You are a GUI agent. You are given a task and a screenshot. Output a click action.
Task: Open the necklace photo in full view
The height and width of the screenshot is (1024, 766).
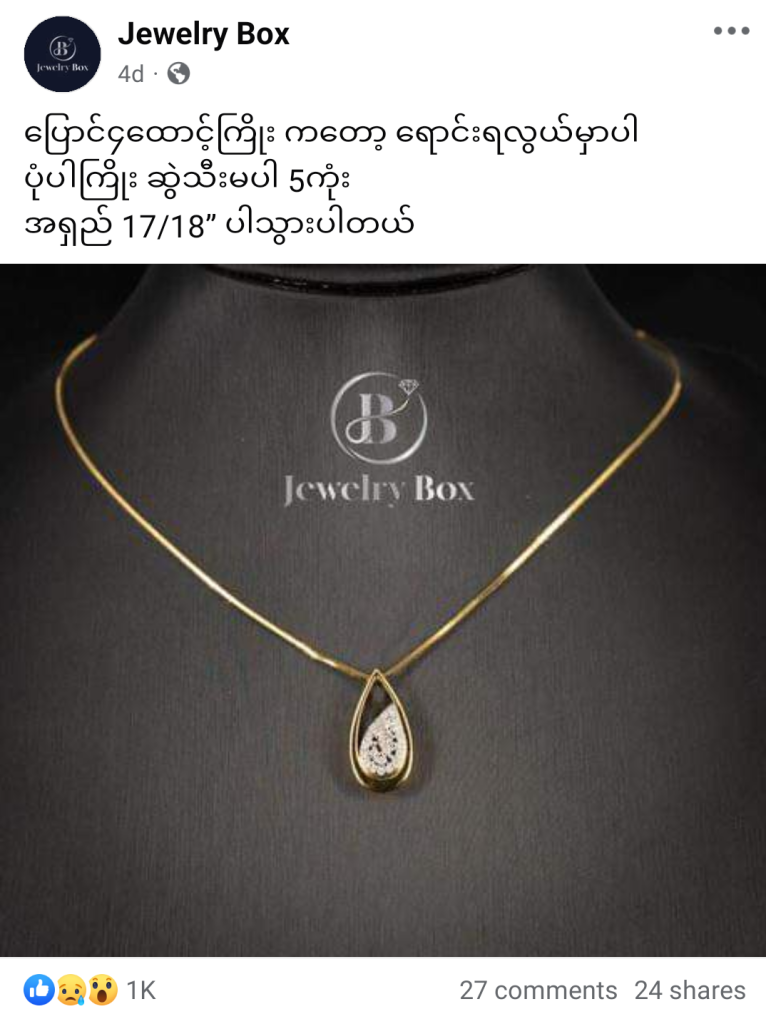click(383, 610)
